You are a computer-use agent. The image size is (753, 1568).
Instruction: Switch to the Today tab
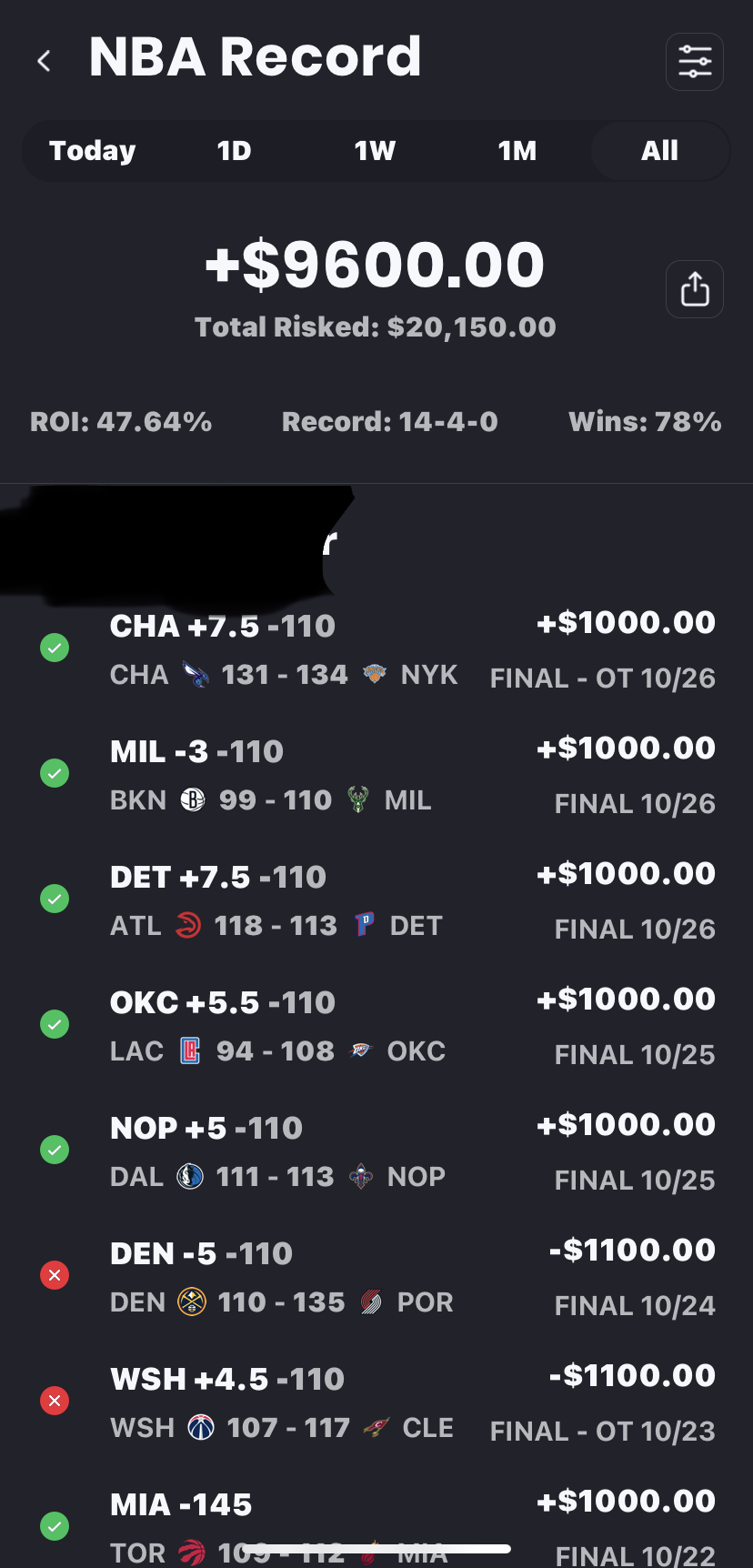click(x=92, y=150)
